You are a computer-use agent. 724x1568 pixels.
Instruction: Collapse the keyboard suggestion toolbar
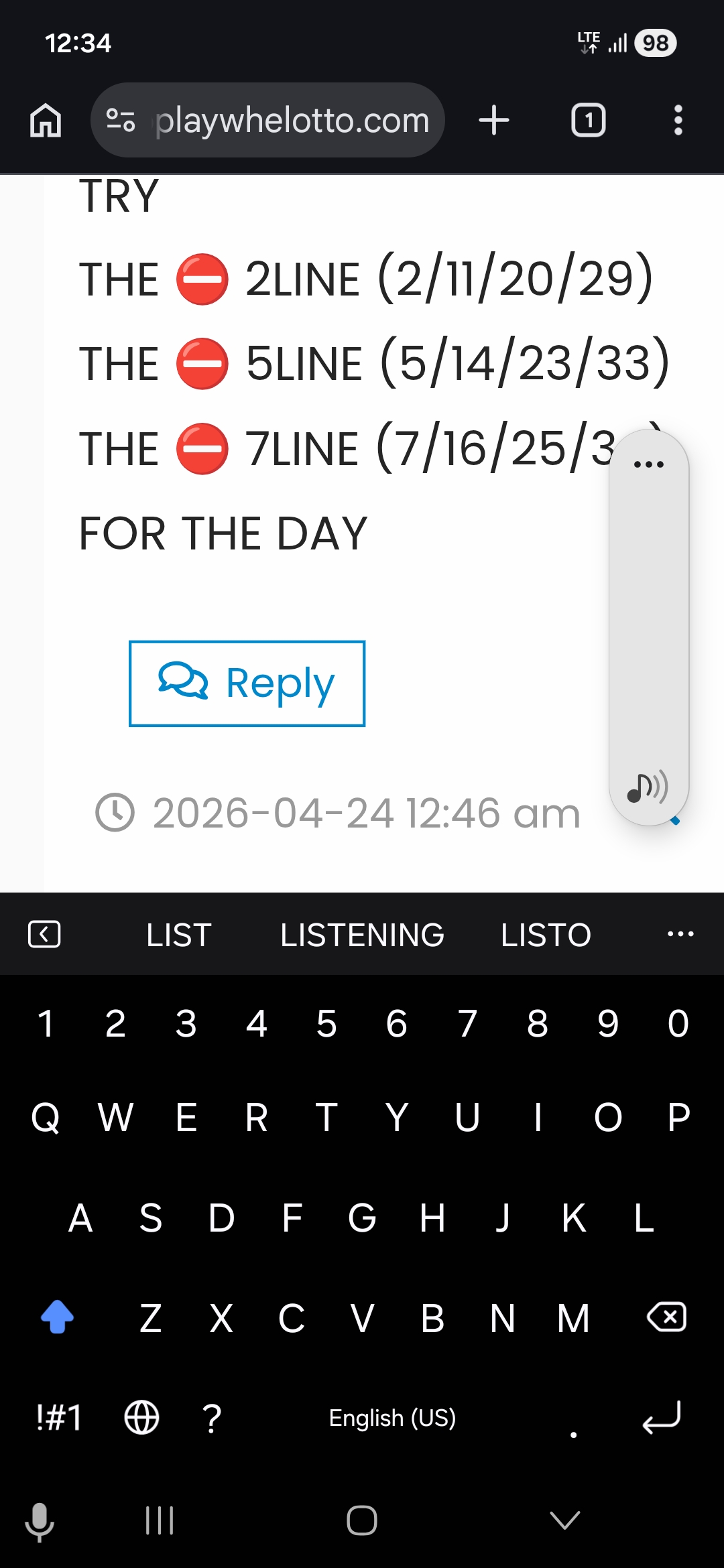(x=44, y=934)
